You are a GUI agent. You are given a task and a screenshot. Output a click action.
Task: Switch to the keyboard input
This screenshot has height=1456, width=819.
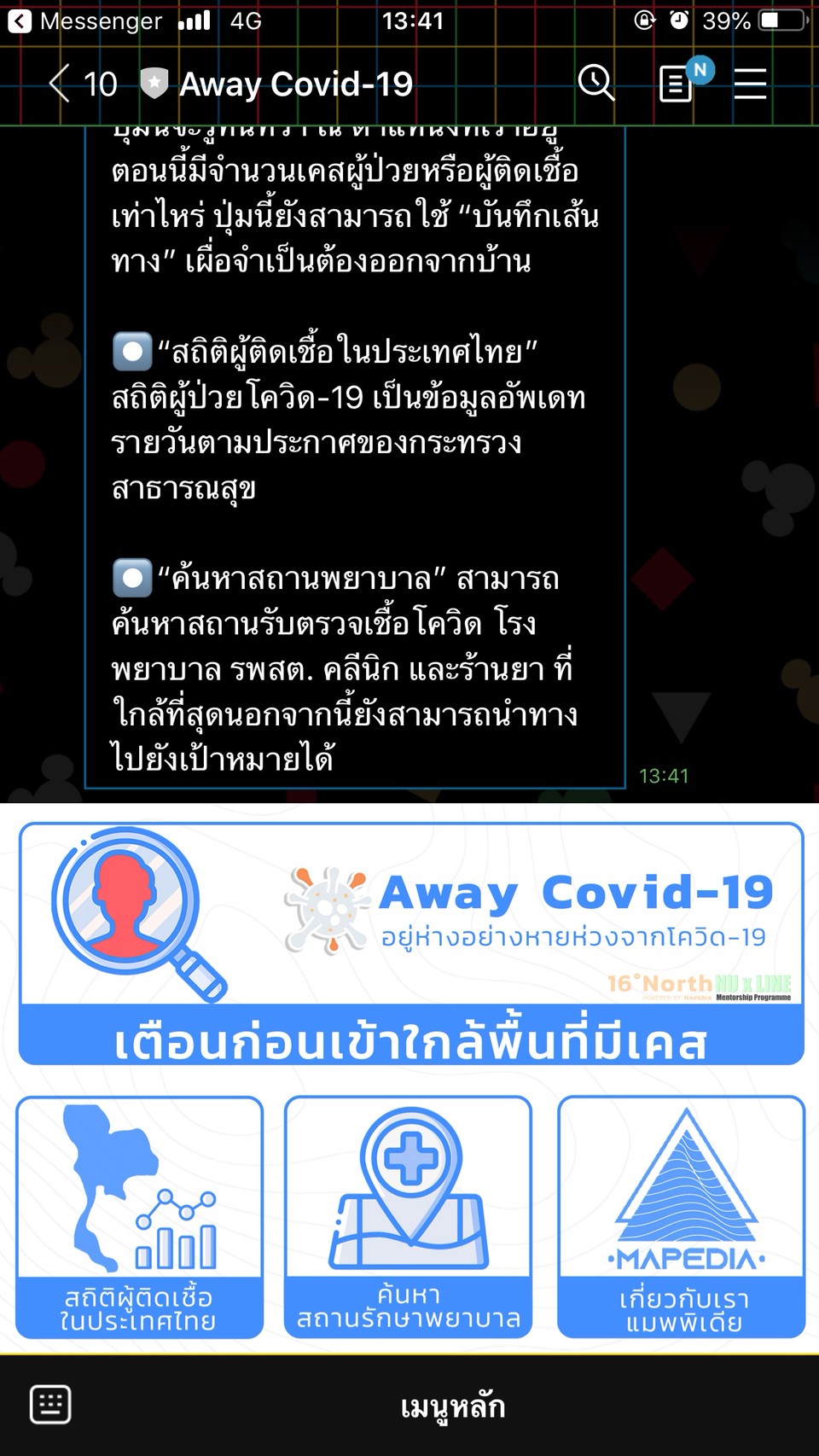(50, 1404)
